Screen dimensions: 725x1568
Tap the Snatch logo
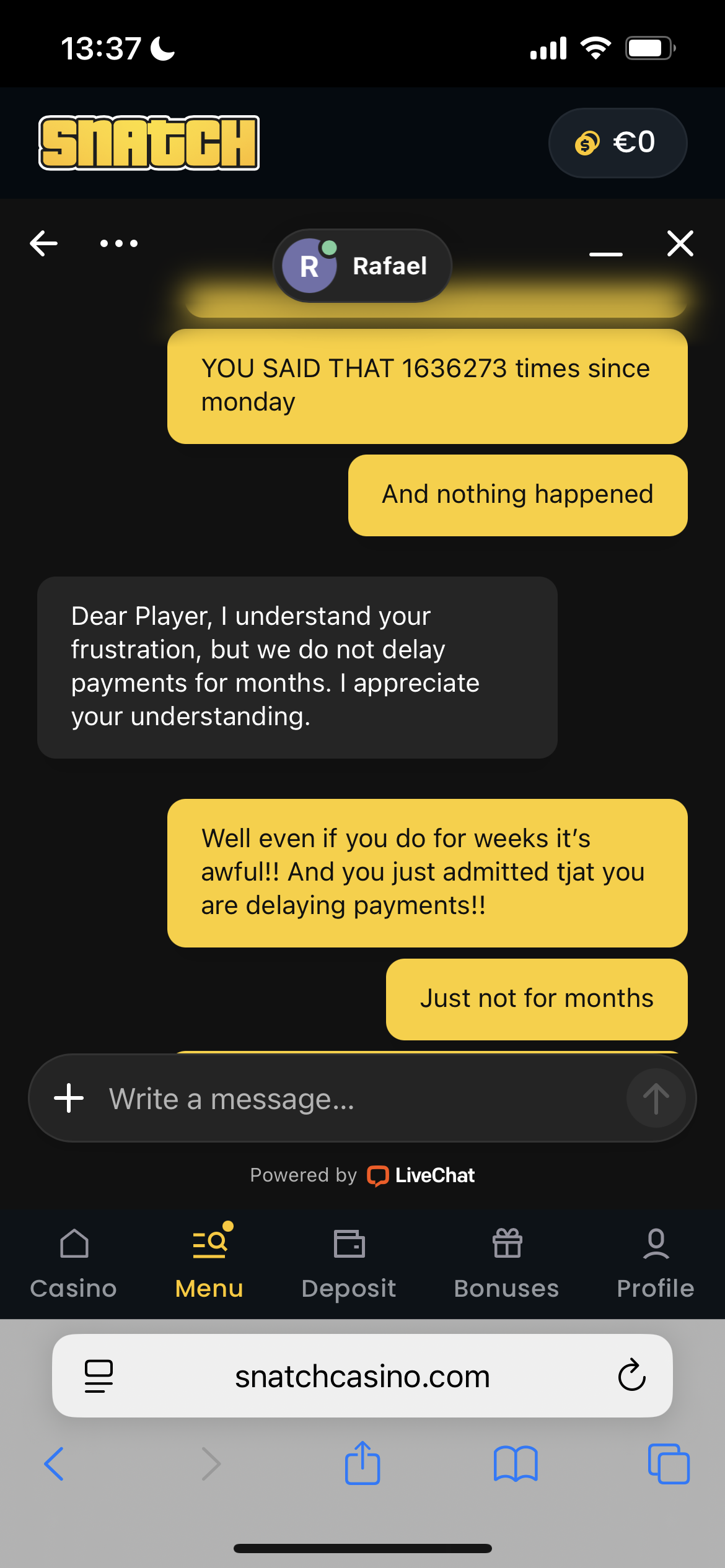149,143
